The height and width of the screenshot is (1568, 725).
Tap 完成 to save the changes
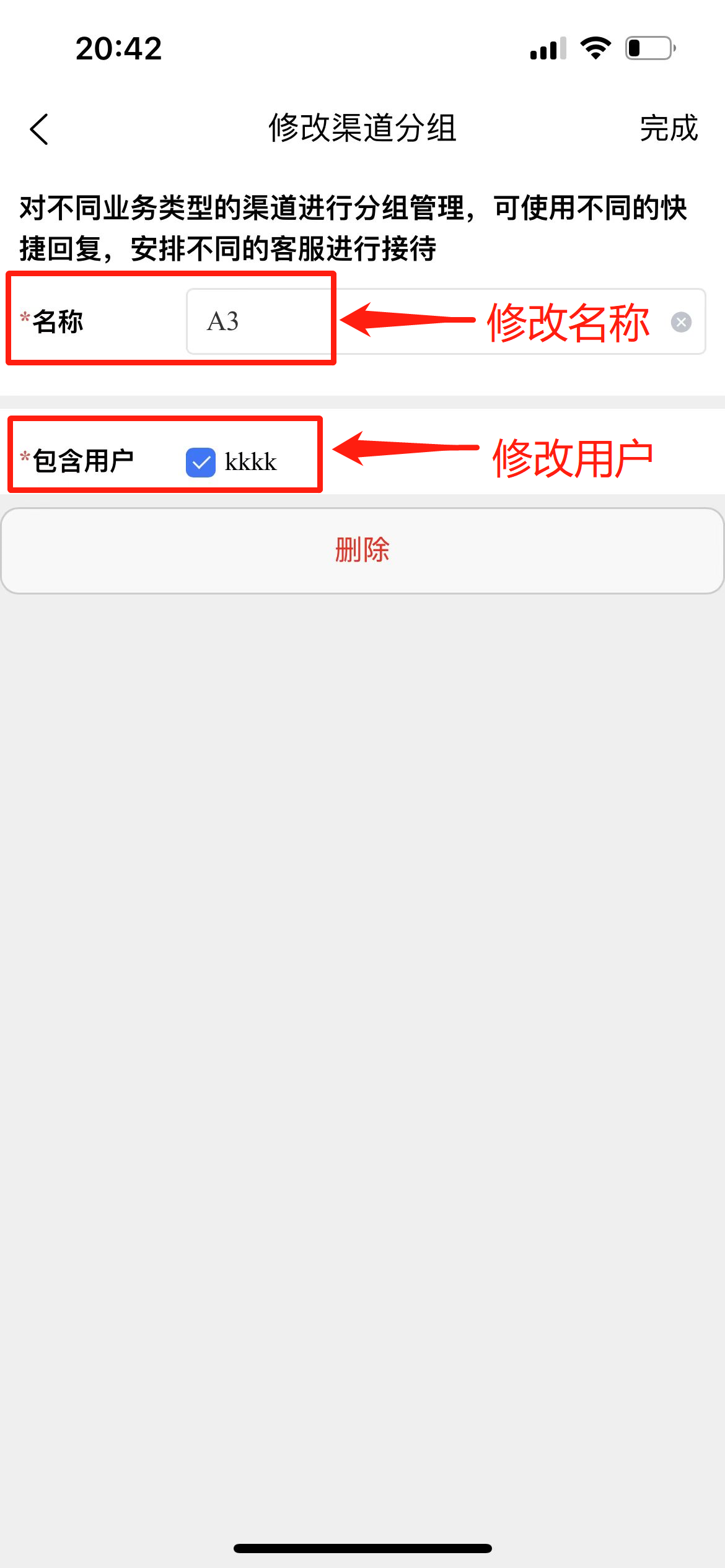click(x=669, y=128)
